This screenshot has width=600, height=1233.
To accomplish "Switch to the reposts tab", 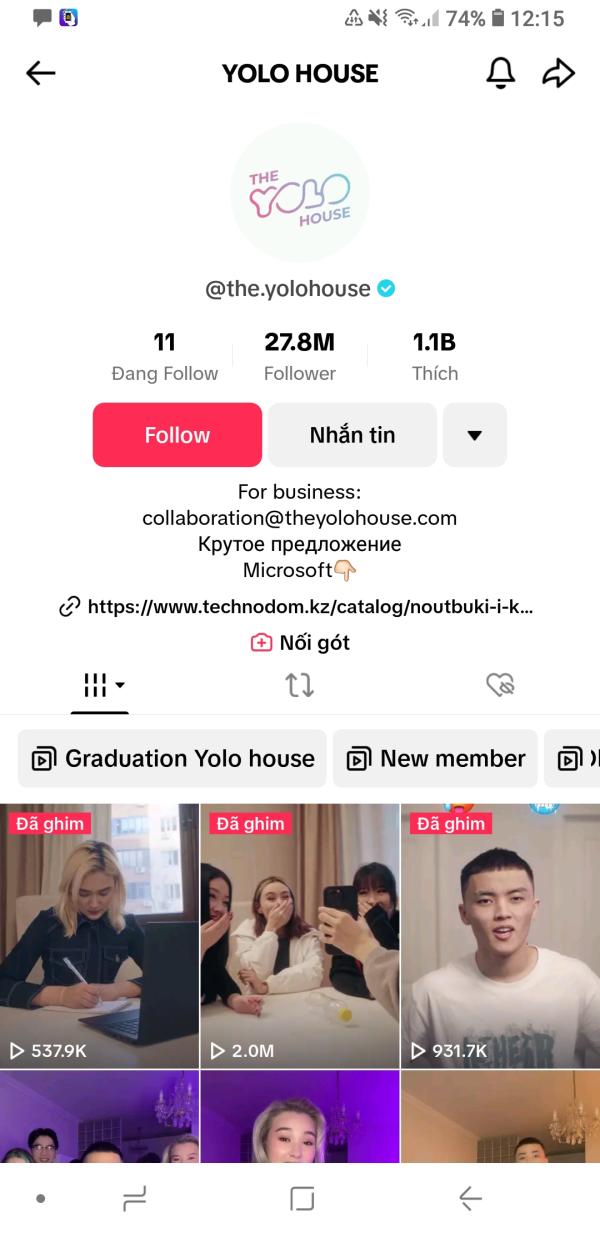I will [299, 685].
